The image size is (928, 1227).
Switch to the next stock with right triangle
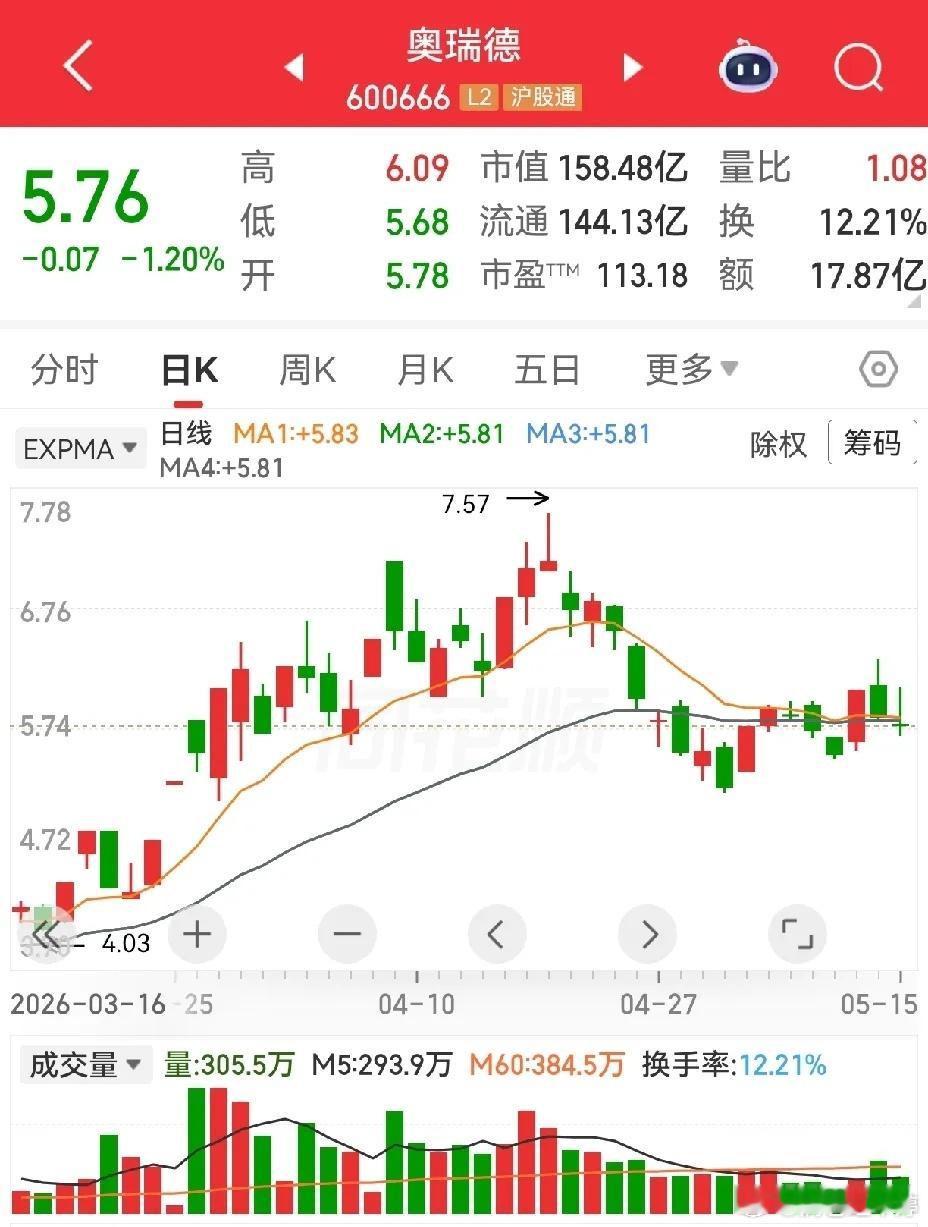633,68
